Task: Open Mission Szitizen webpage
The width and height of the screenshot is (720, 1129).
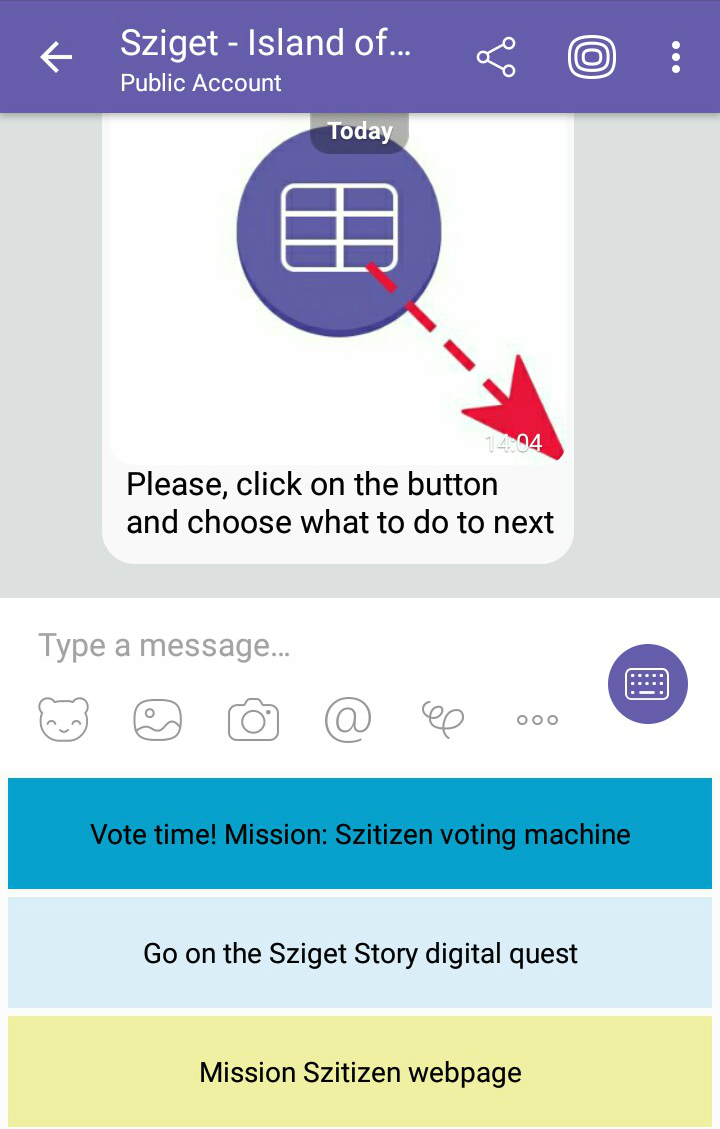Action: (x=360, y=1072)
